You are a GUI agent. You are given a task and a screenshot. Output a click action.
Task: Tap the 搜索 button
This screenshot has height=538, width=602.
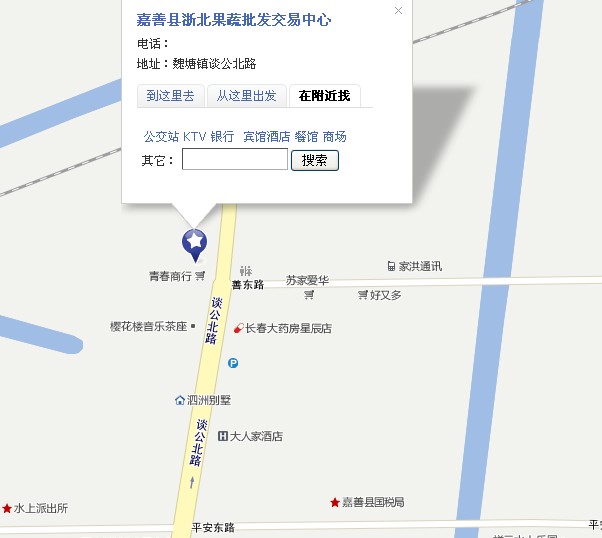click(315, 160)
